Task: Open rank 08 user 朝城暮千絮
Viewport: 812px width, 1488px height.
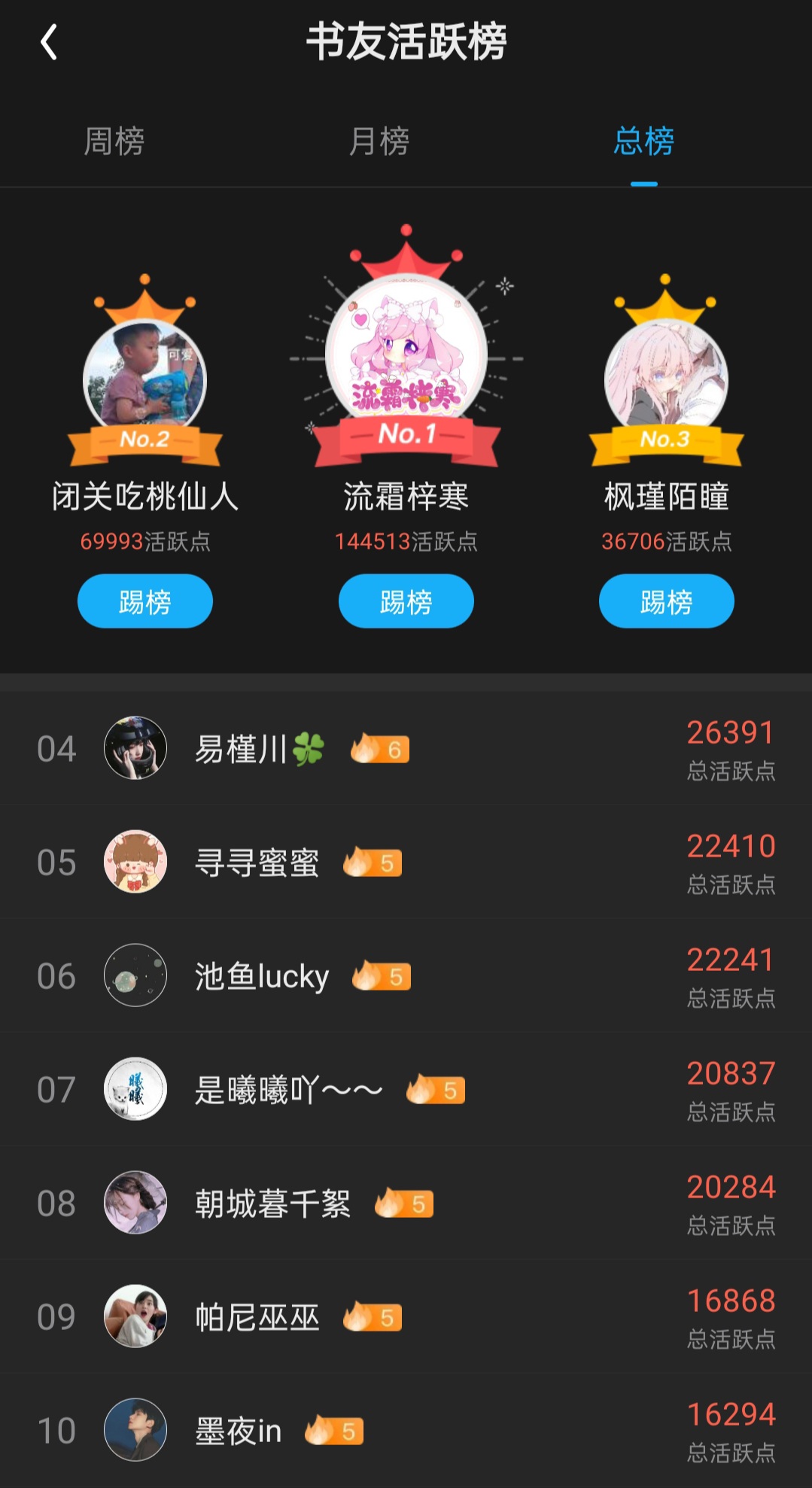Action: pyautogui.click(x=271, y=1203)
